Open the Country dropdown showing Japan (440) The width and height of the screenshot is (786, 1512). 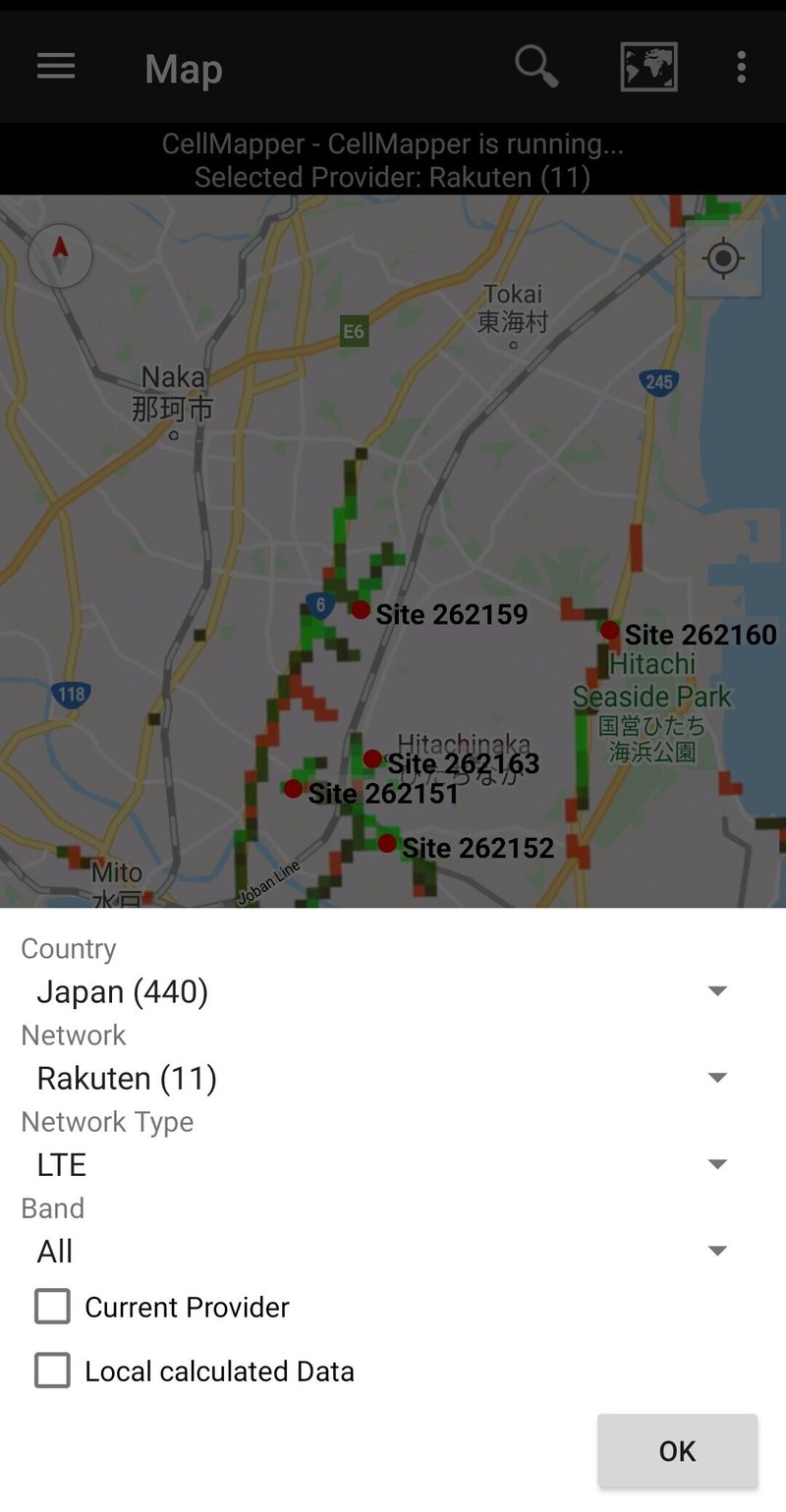tap(393, 991)
